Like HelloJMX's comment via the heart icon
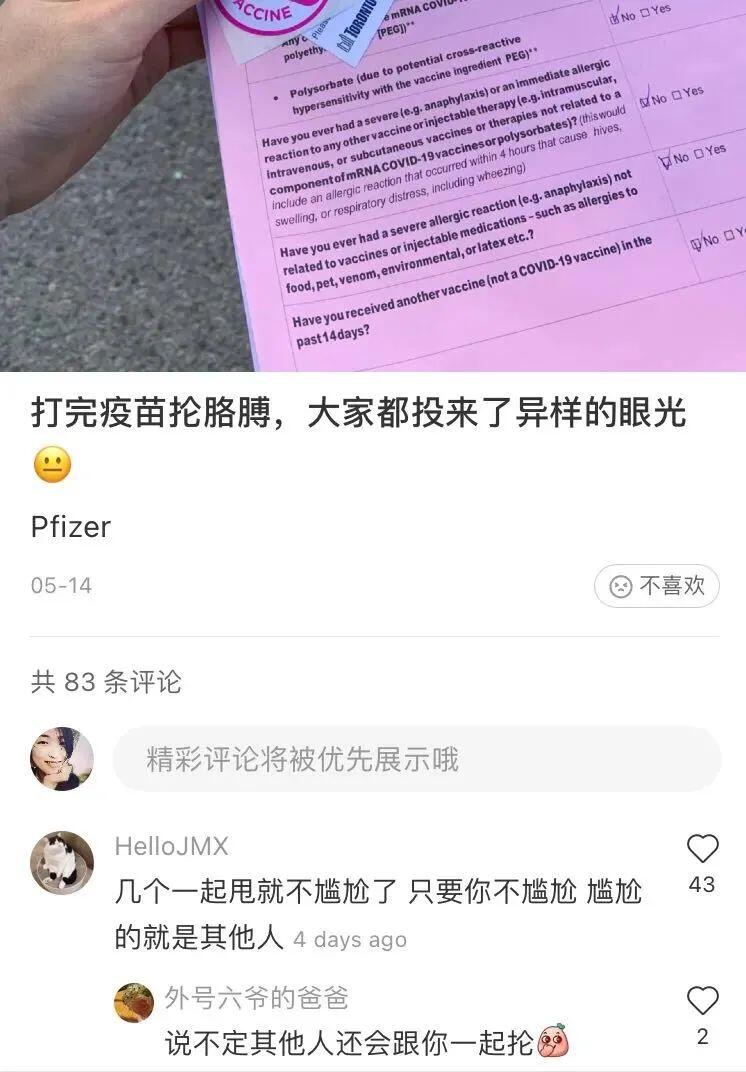Image resolution: width=746 pixels, height=1072 pixels. click(701, 847)
